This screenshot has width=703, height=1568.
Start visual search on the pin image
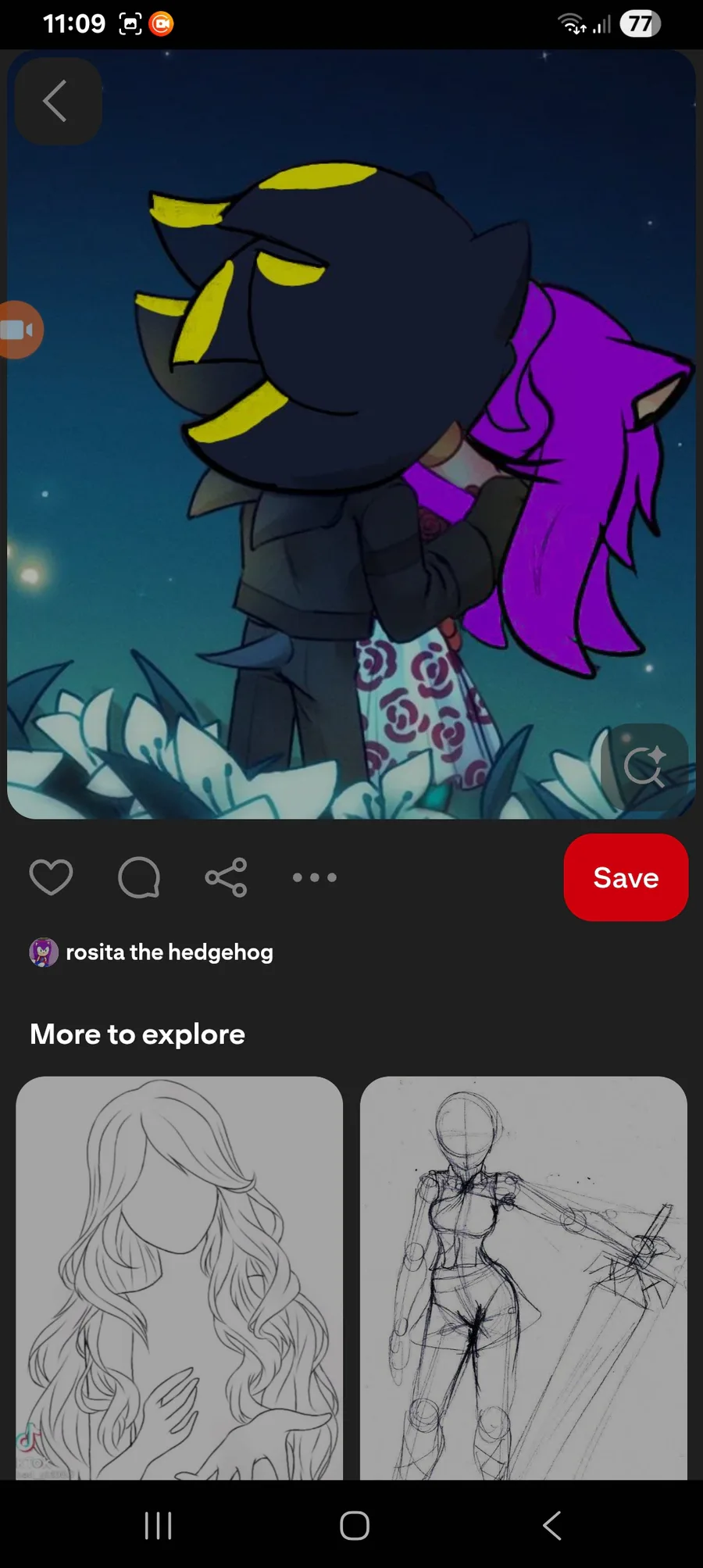pyautogui.click(x=644, y=766)
